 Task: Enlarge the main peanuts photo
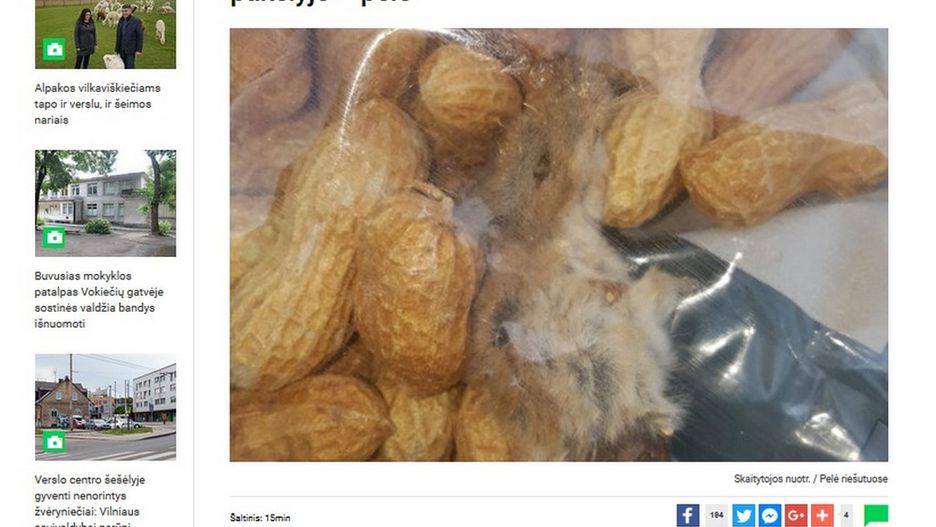pos(558,245)
